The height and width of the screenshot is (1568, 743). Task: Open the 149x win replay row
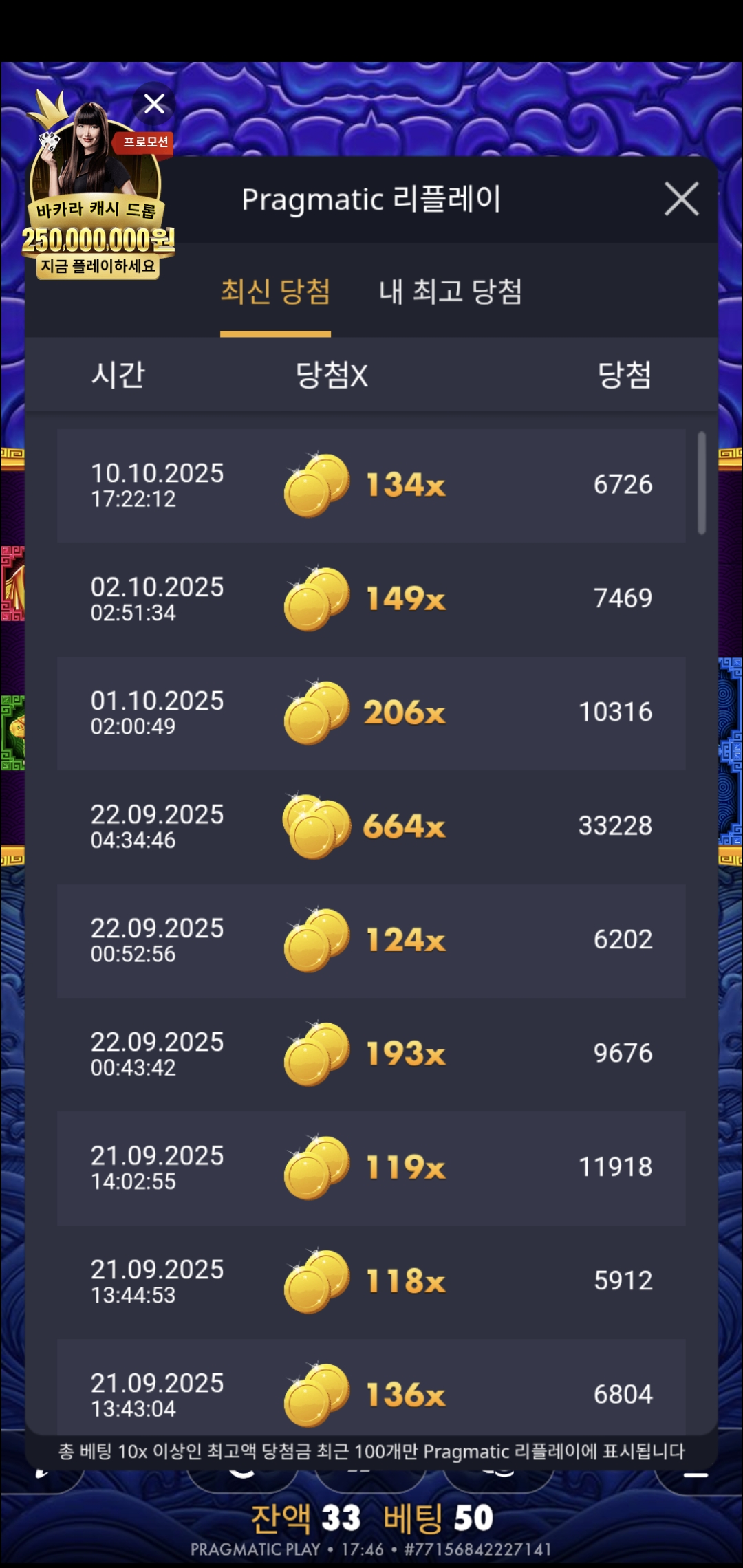(371, 599)
